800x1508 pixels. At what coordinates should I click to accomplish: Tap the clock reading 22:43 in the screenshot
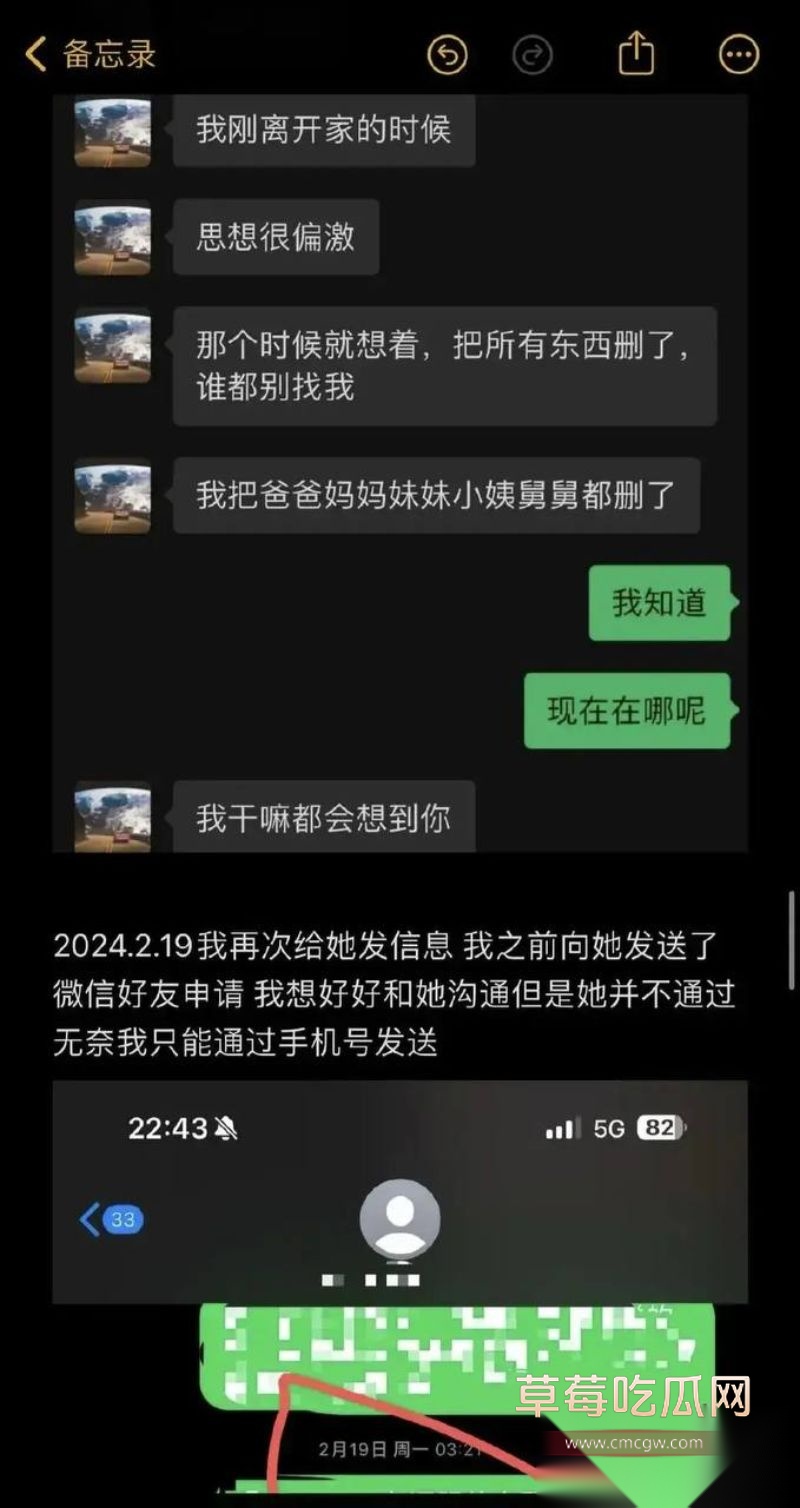click(x=170, y=1126)
